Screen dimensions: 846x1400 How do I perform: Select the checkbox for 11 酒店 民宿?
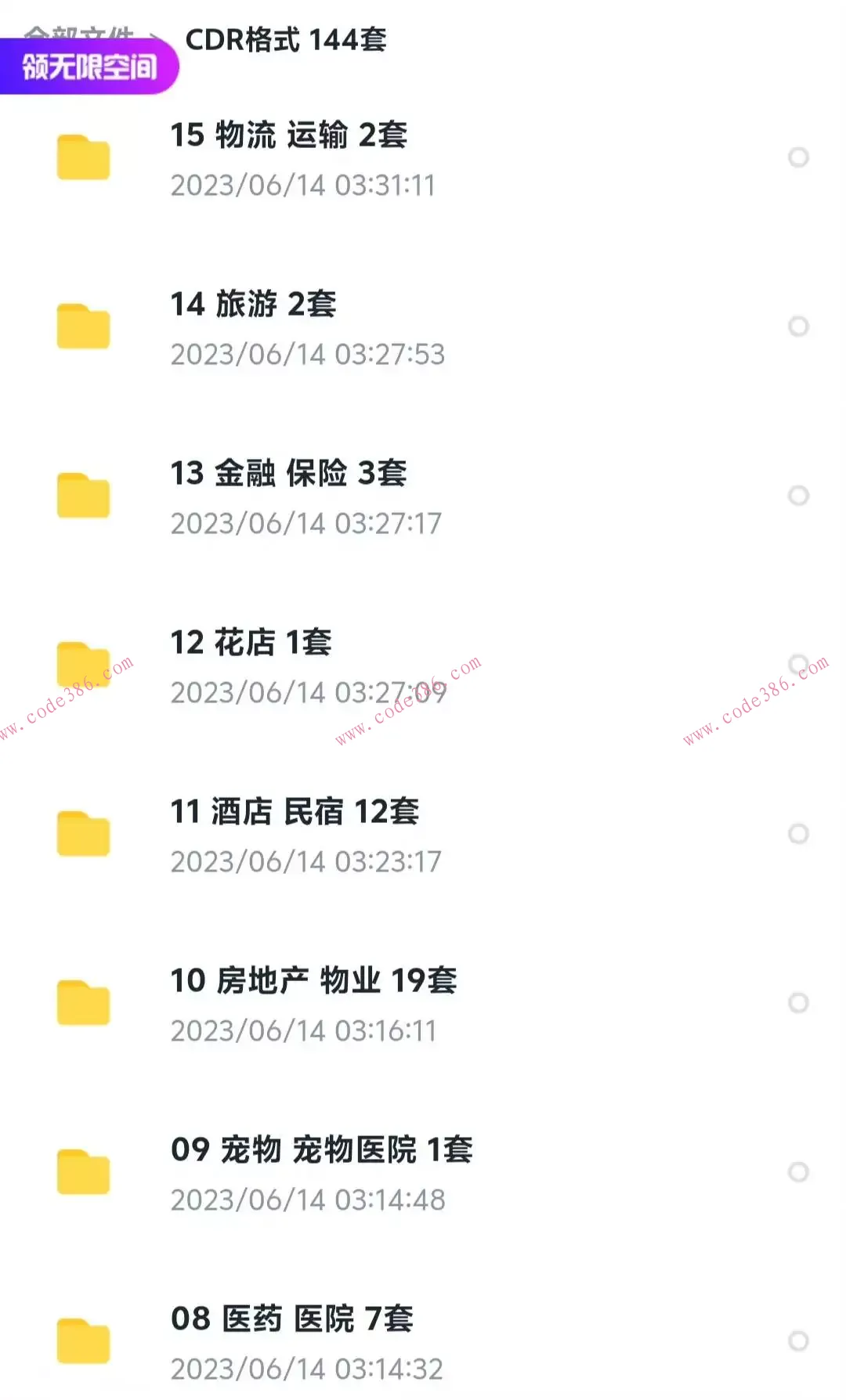(x=800, y=833)
